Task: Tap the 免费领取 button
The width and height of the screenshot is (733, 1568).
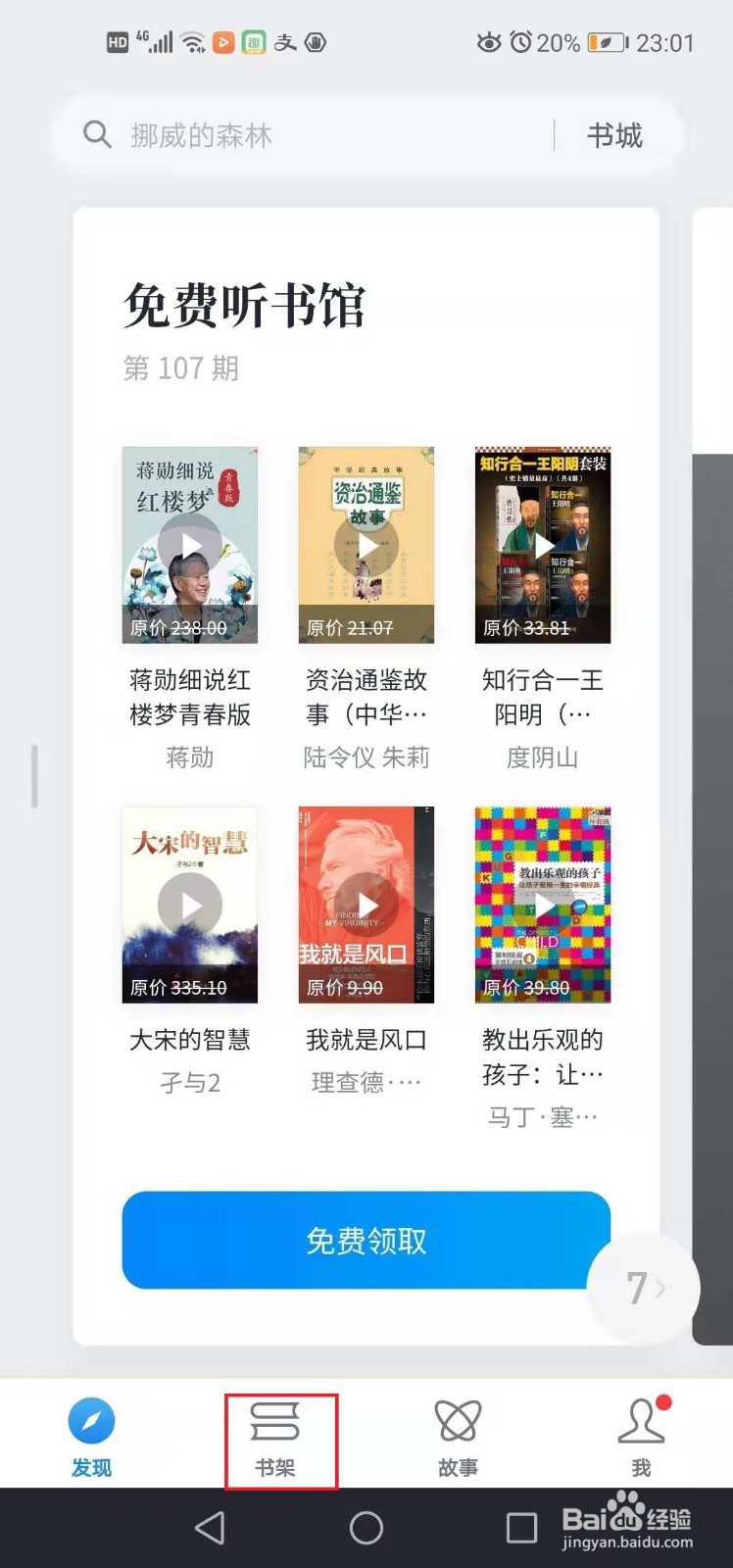Action: tap(366, 1241)
